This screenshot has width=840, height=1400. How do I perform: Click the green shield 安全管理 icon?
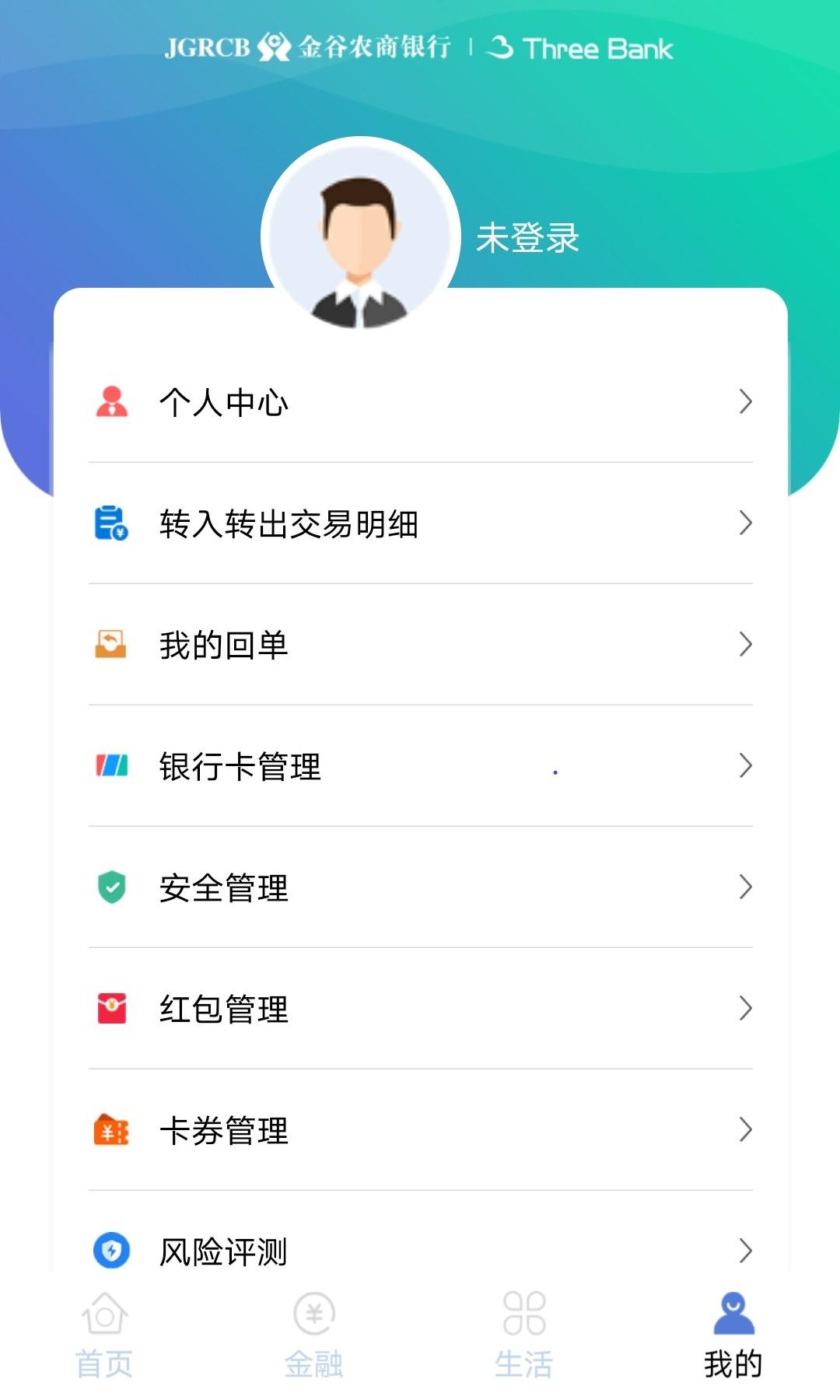111,886
